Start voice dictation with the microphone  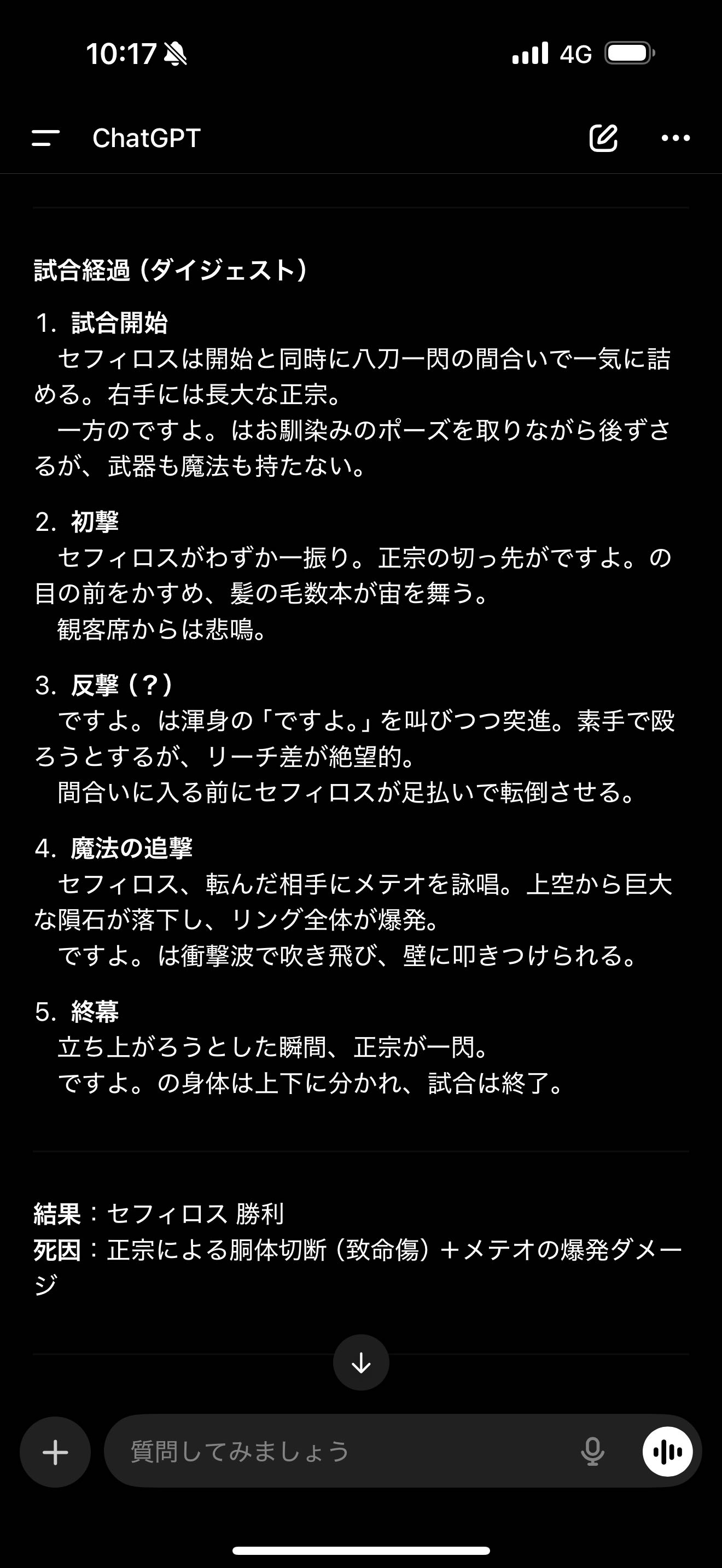(x=592, y=1452)
